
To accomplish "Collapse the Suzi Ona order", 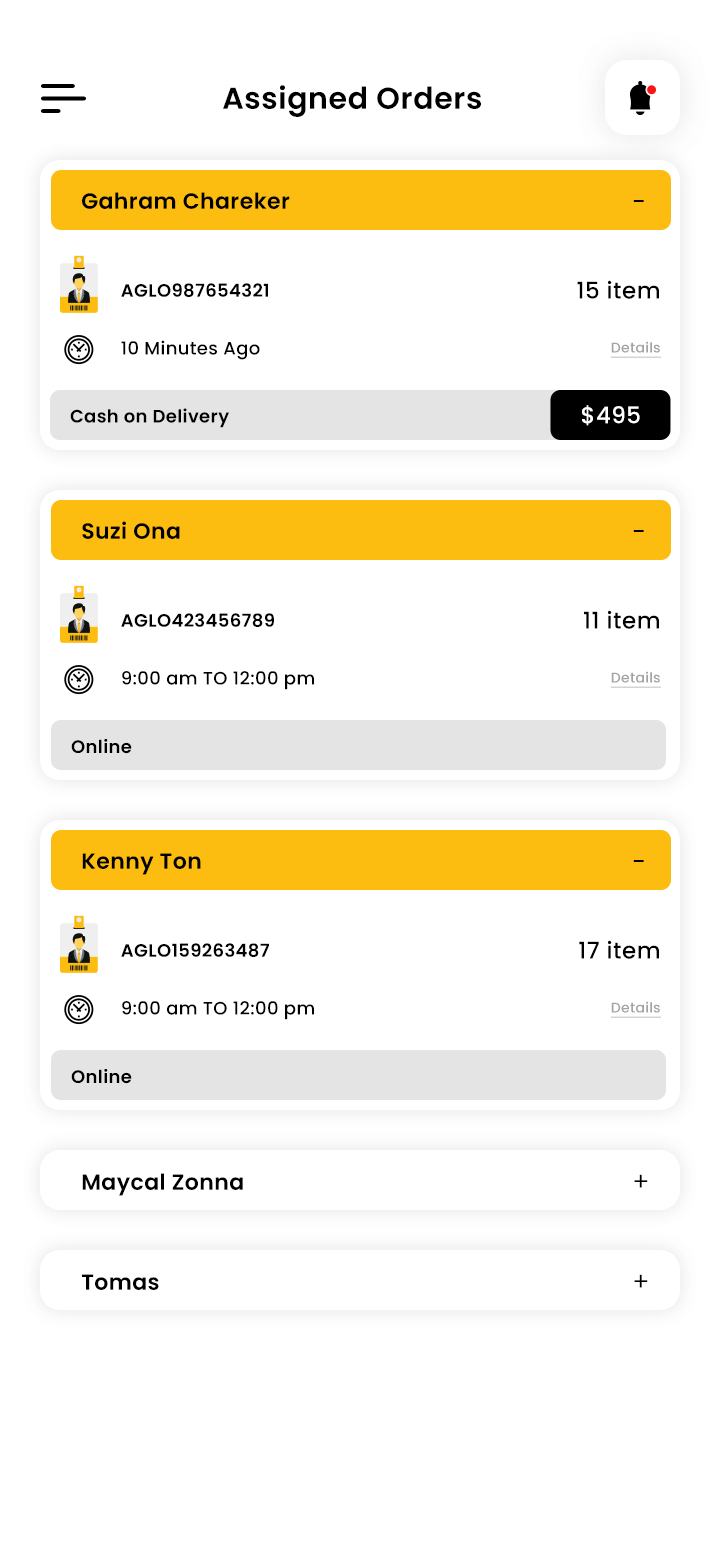I will click(x=639, y=531).
